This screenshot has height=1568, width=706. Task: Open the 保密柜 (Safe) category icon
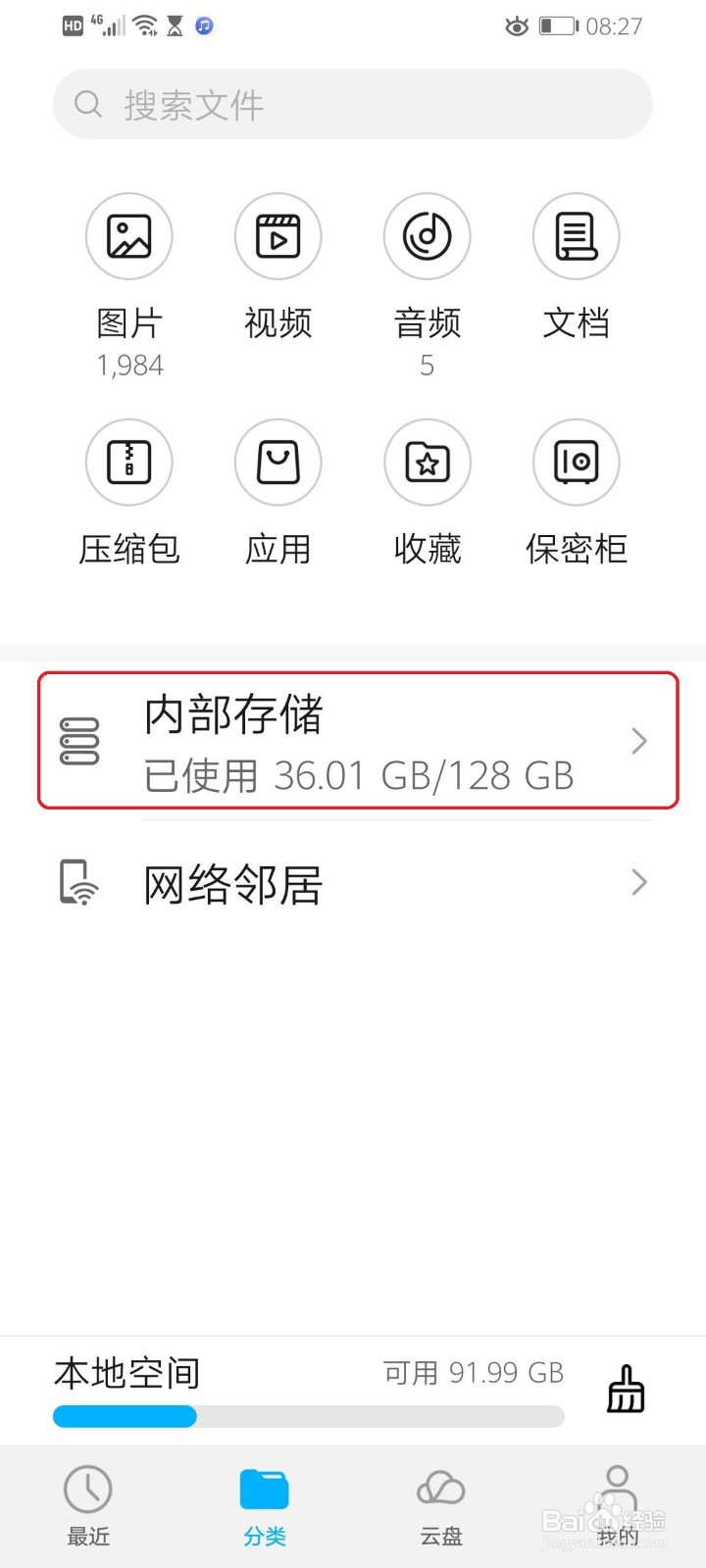(x=576, y=462)
